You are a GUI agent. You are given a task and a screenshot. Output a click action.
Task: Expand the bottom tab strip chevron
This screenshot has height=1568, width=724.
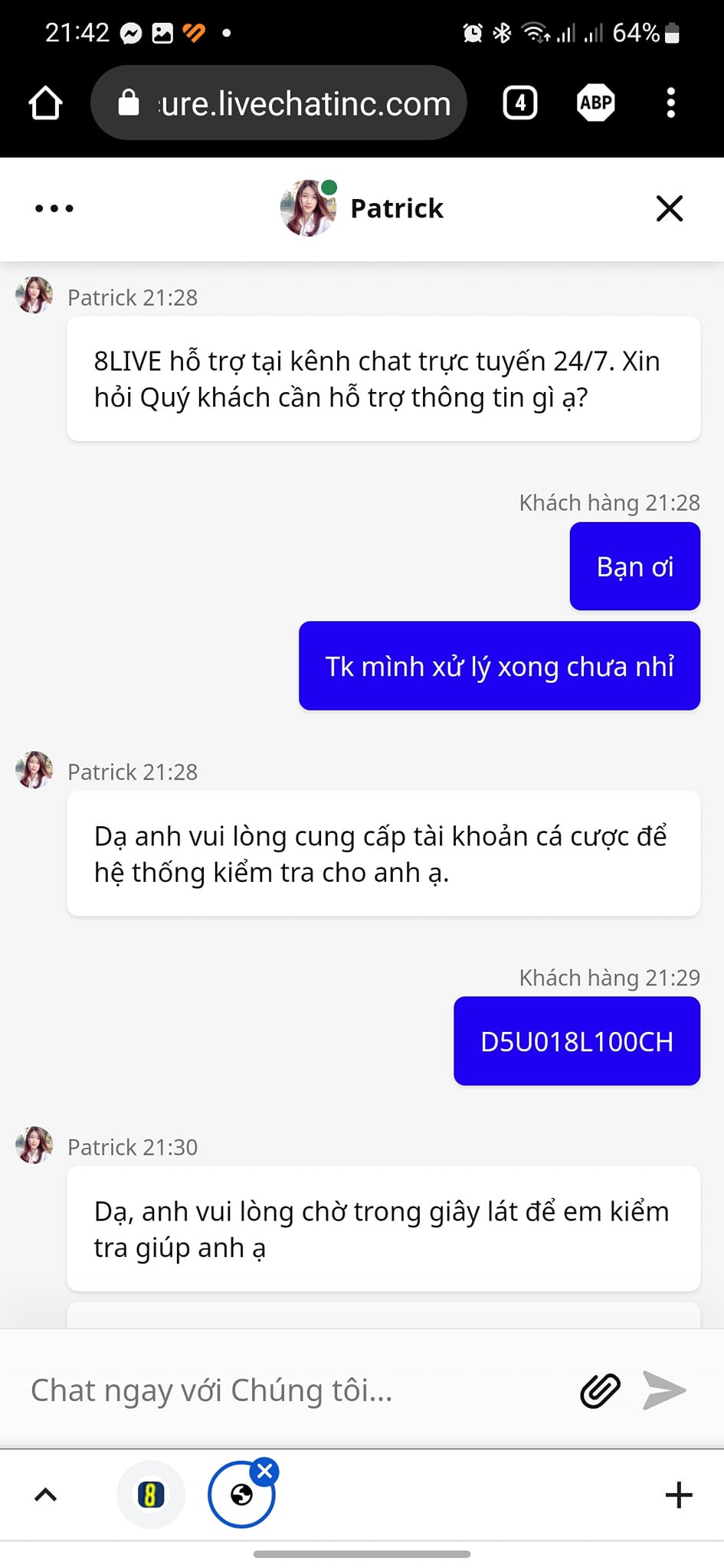(46, 1494)
